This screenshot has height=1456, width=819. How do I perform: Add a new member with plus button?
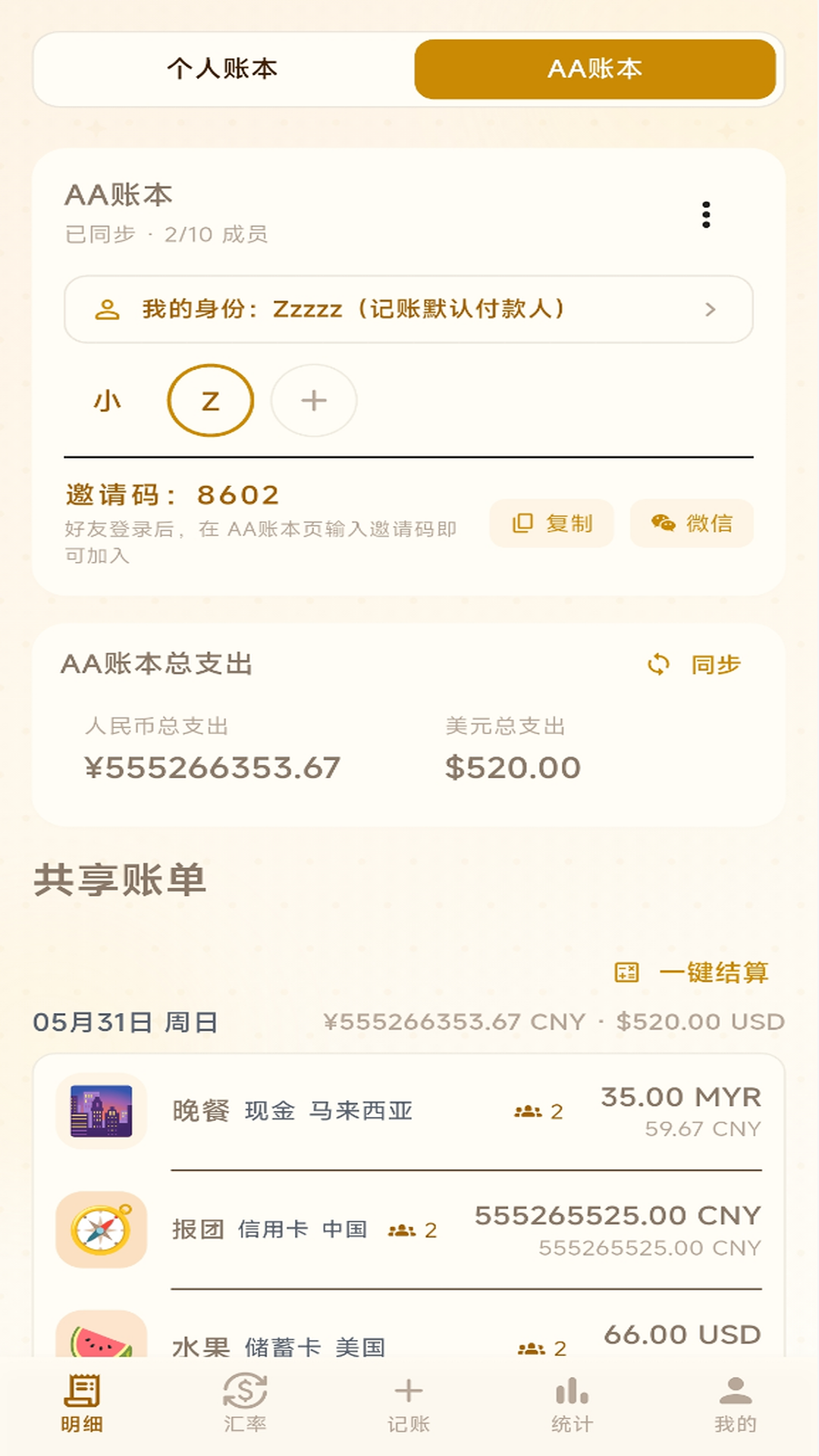314,400
